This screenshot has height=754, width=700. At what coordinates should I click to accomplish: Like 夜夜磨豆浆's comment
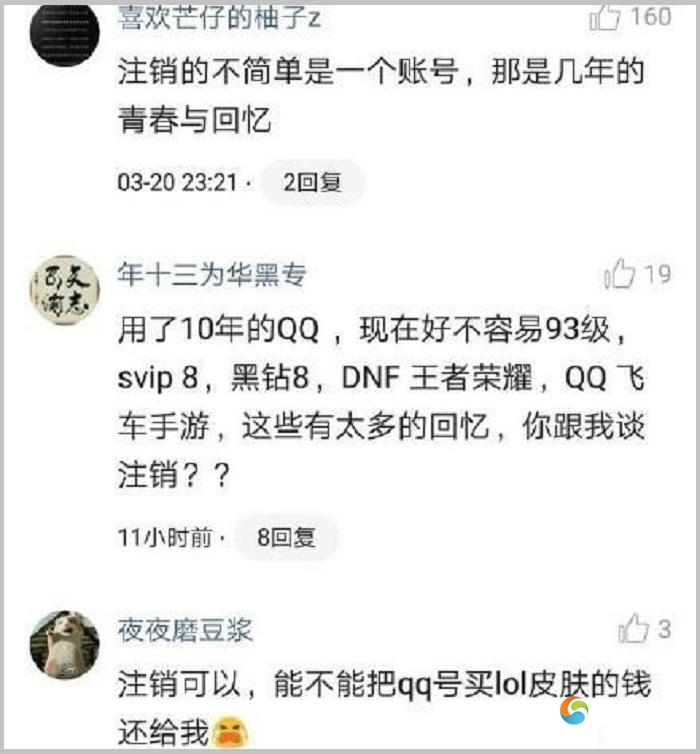634,628
